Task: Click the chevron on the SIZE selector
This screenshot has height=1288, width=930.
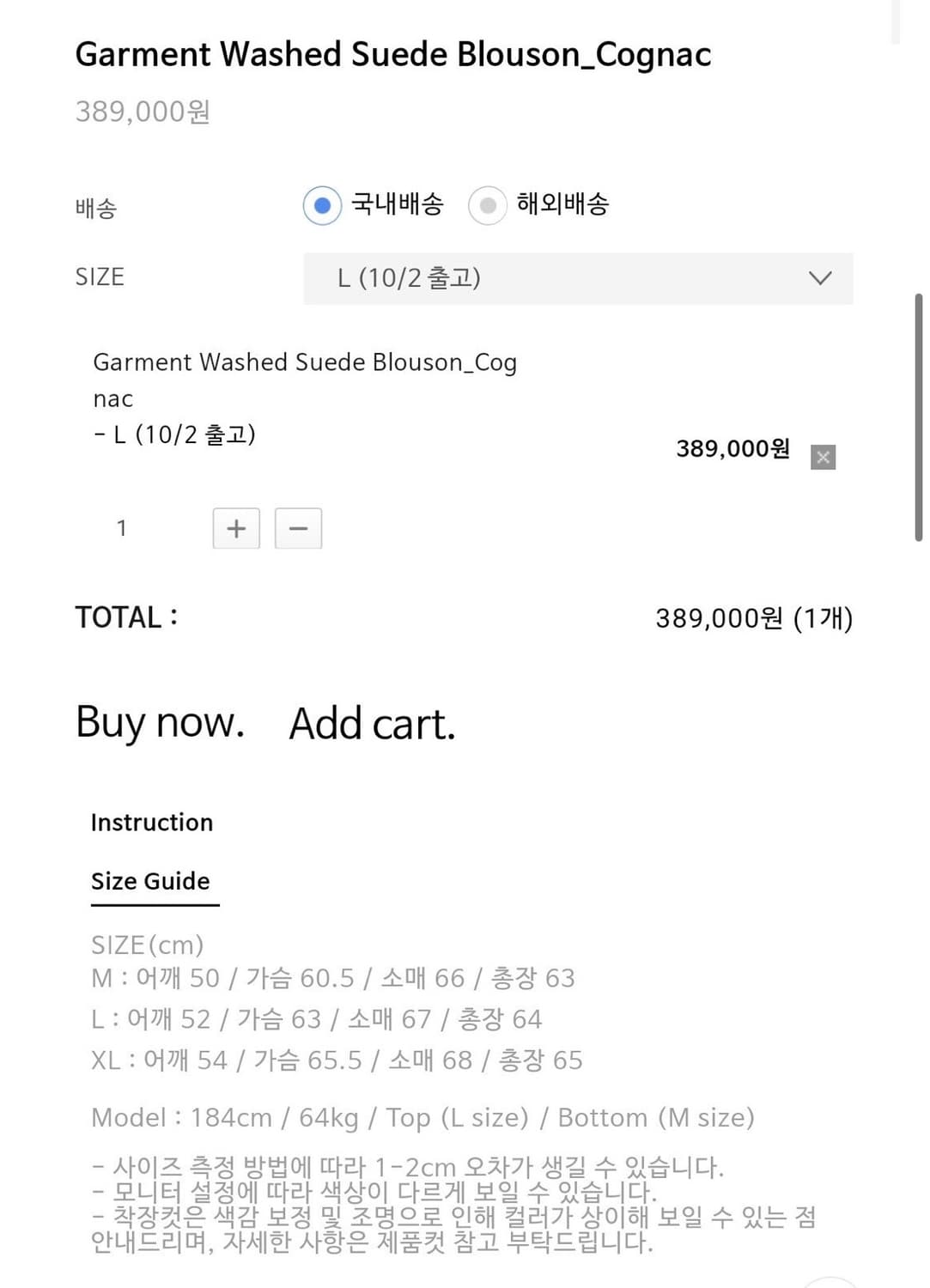Action: (x=819, y=278)
